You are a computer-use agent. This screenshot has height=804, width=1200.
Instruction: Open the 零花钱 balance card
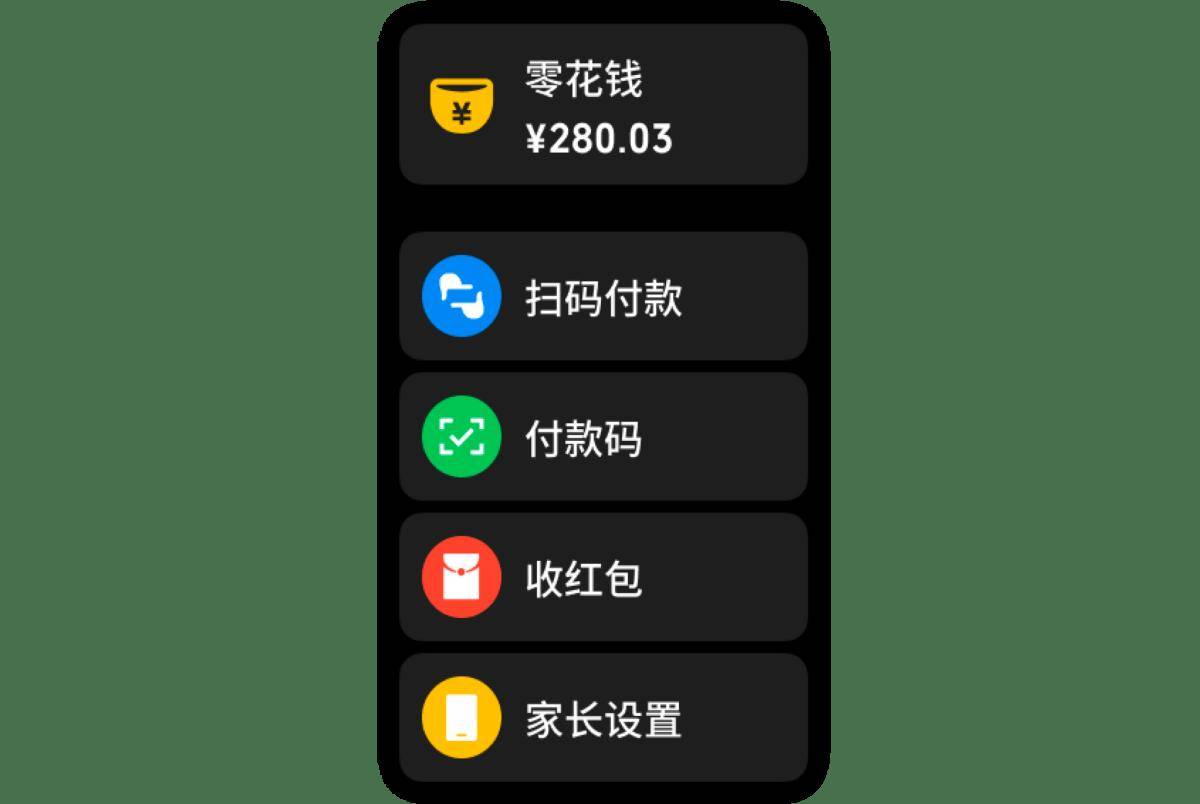[x=603, y=105]
